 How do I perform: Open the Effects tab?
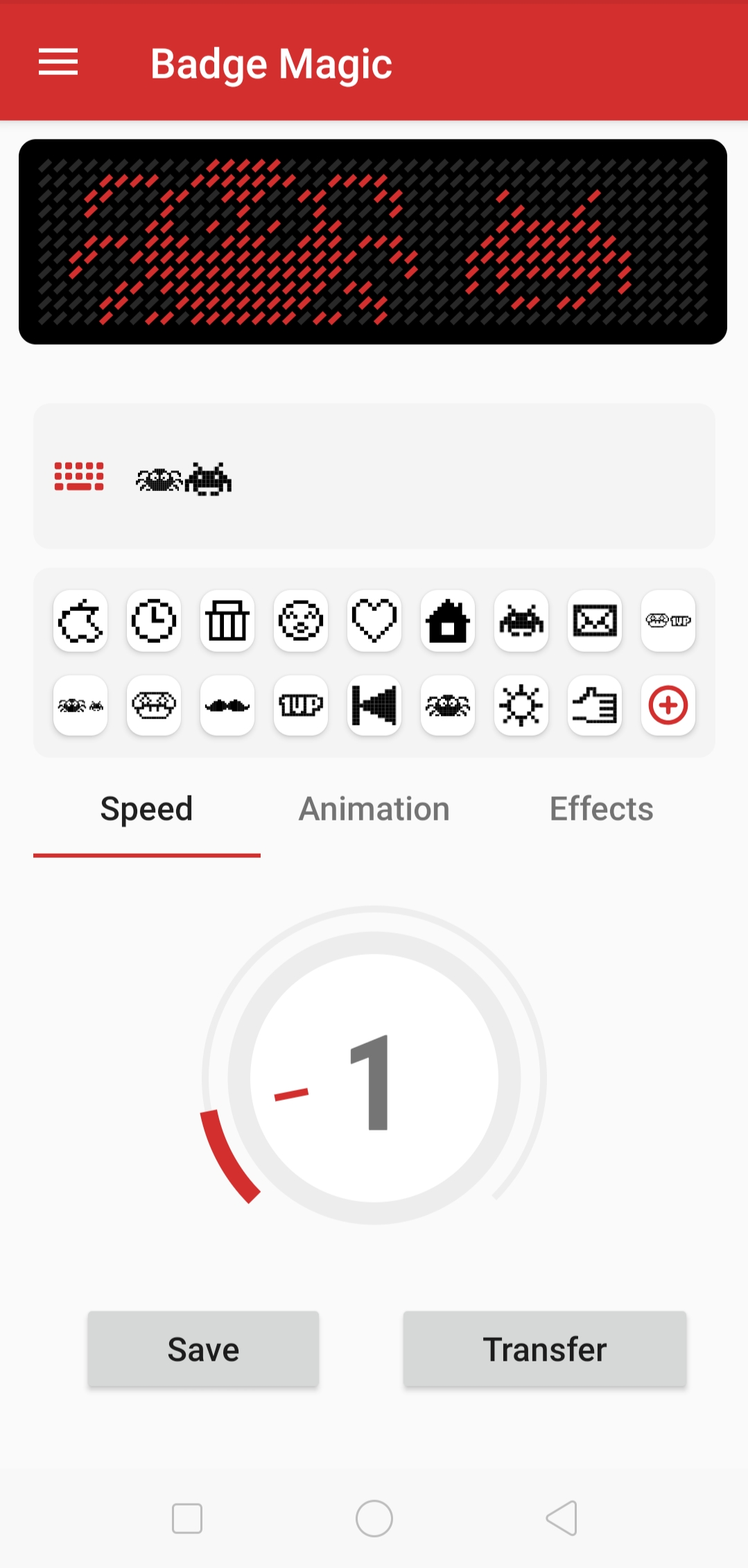[x=601, y=809]
